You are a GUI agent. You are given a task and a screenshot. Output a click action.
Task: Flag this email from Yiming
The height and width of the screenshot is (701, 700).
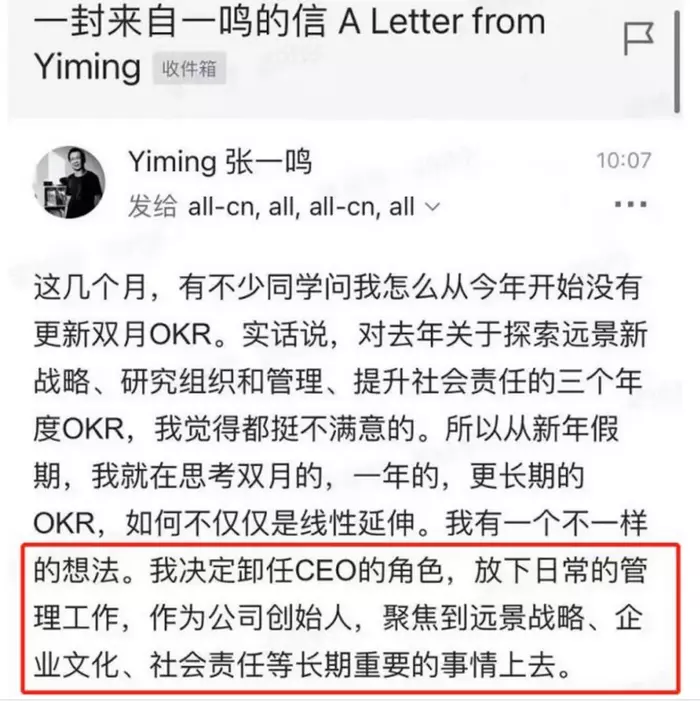tap(638, 39)
